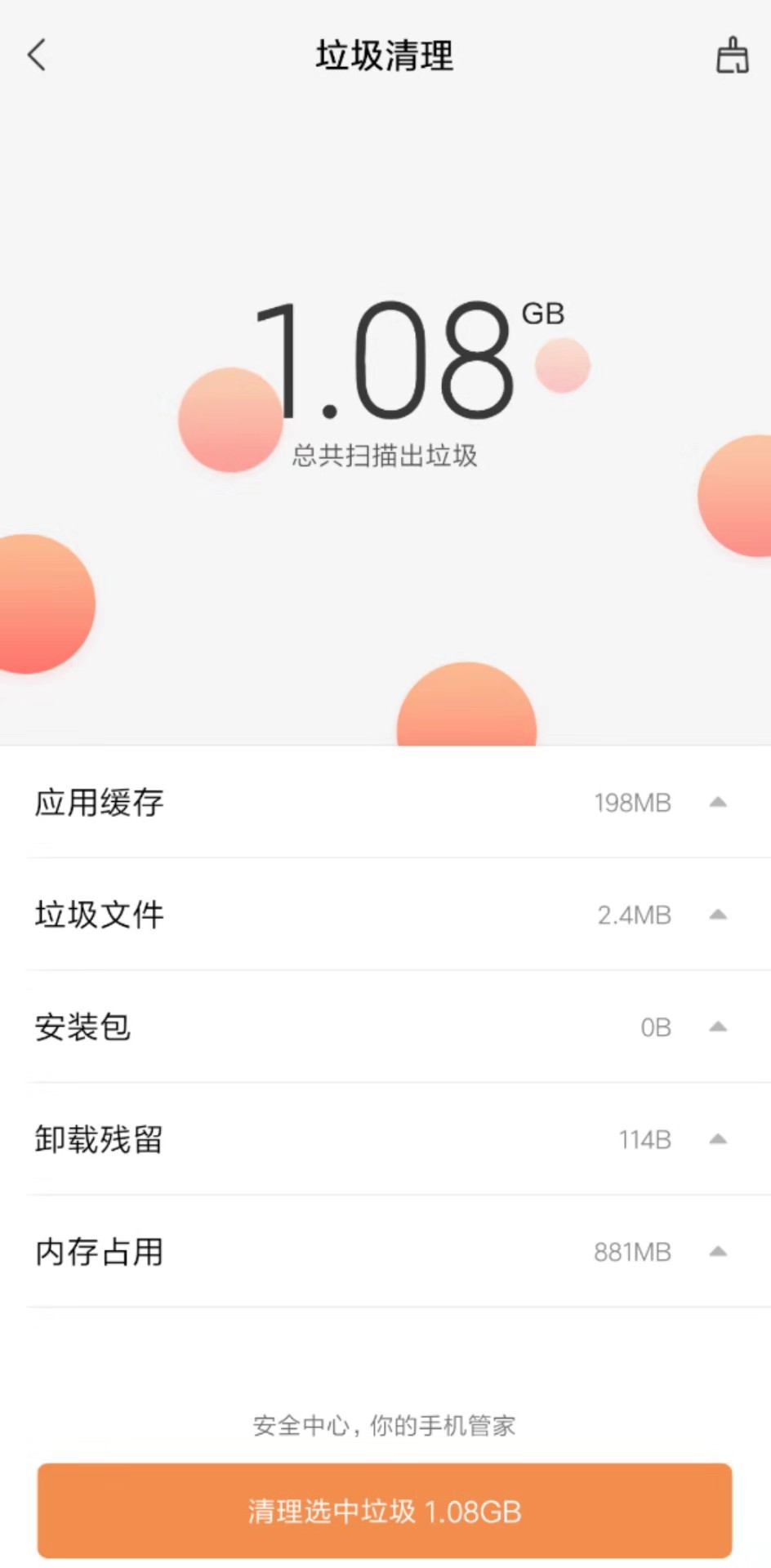Tap the 总共扫描出垃圾 summary text
Viewport: 771px width, 1568px height.
tap(384, 457)
